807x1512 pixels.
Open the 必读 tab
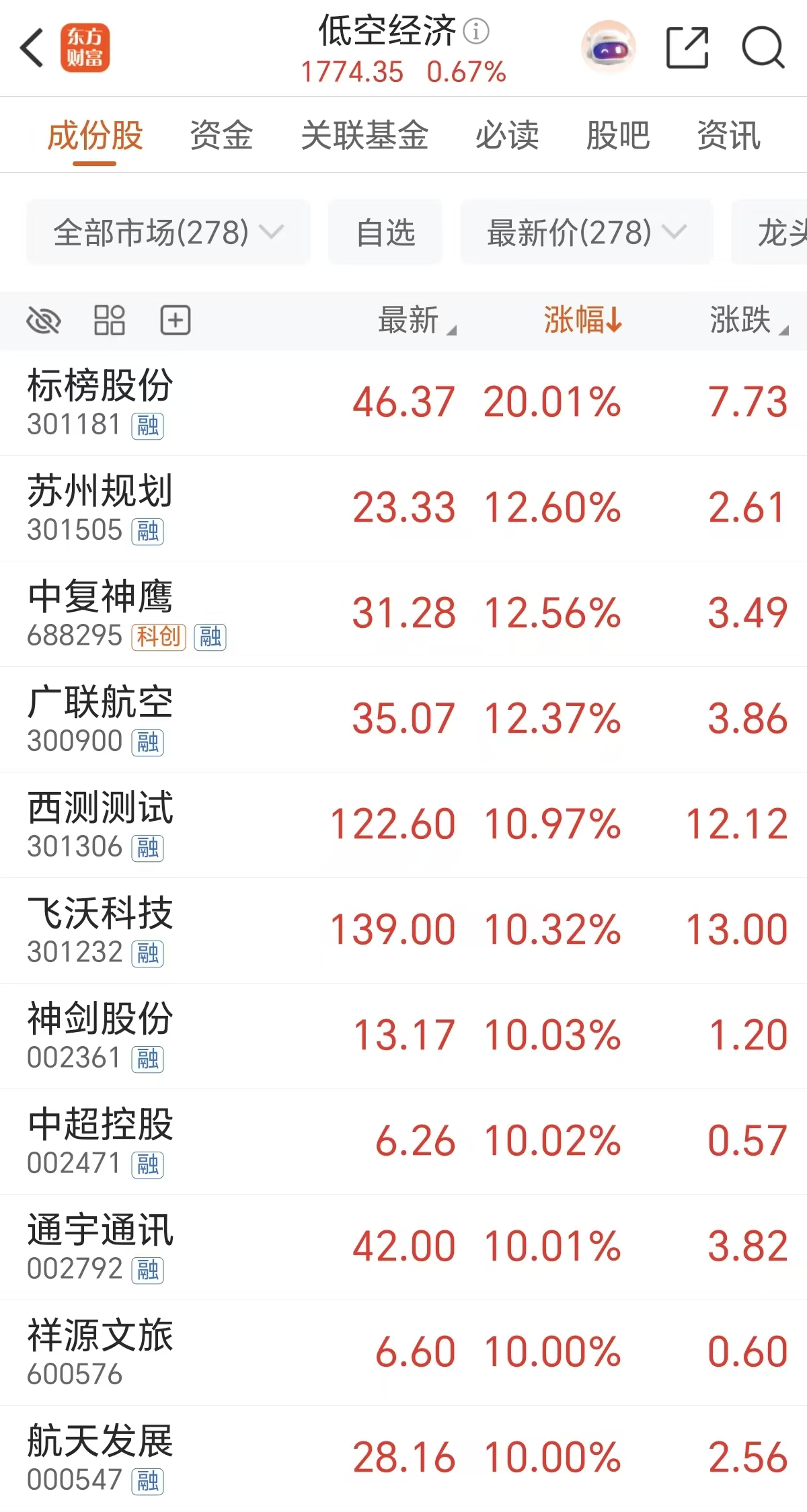pyautogui.click(x=507, y=135)
